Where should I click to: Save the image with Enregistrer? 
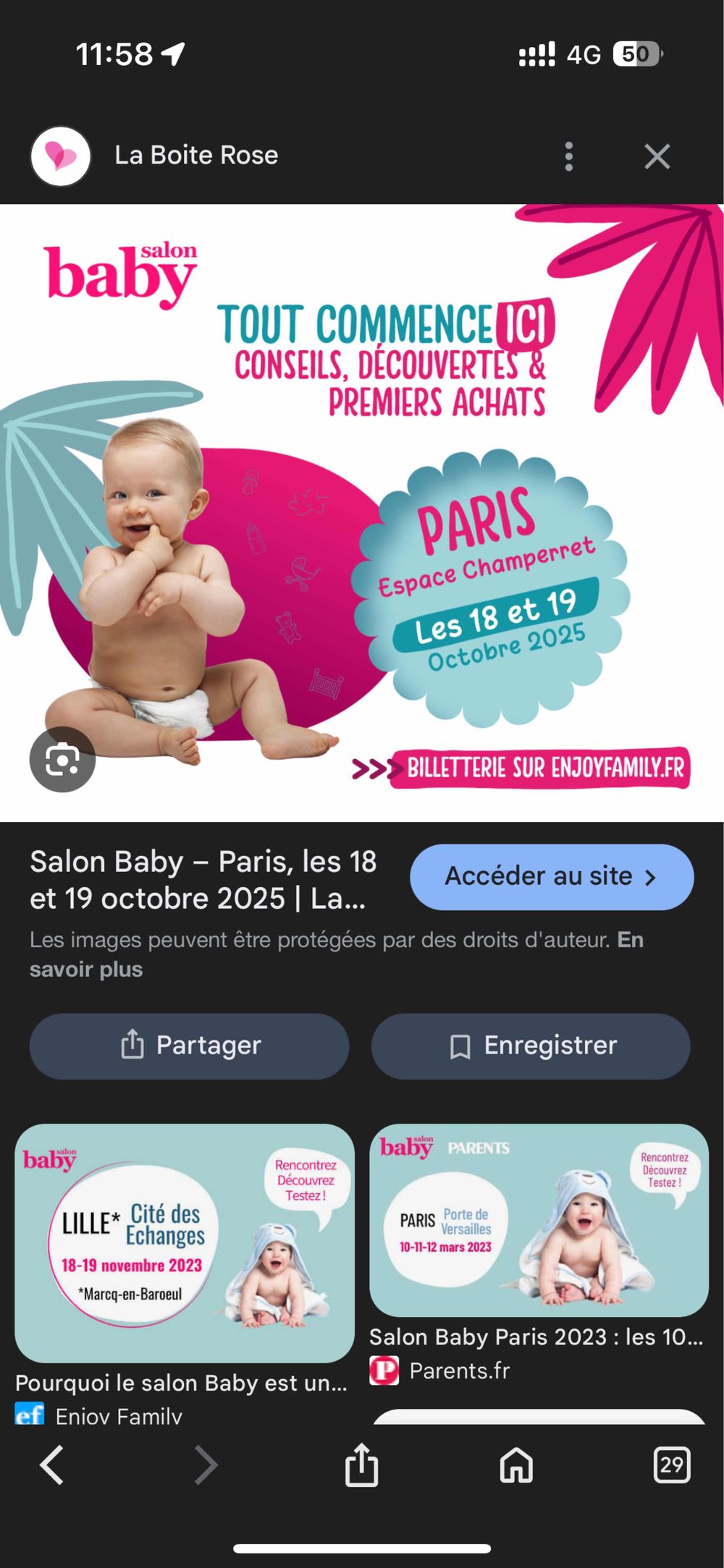pyautogui.click(x=531, y=1046)
